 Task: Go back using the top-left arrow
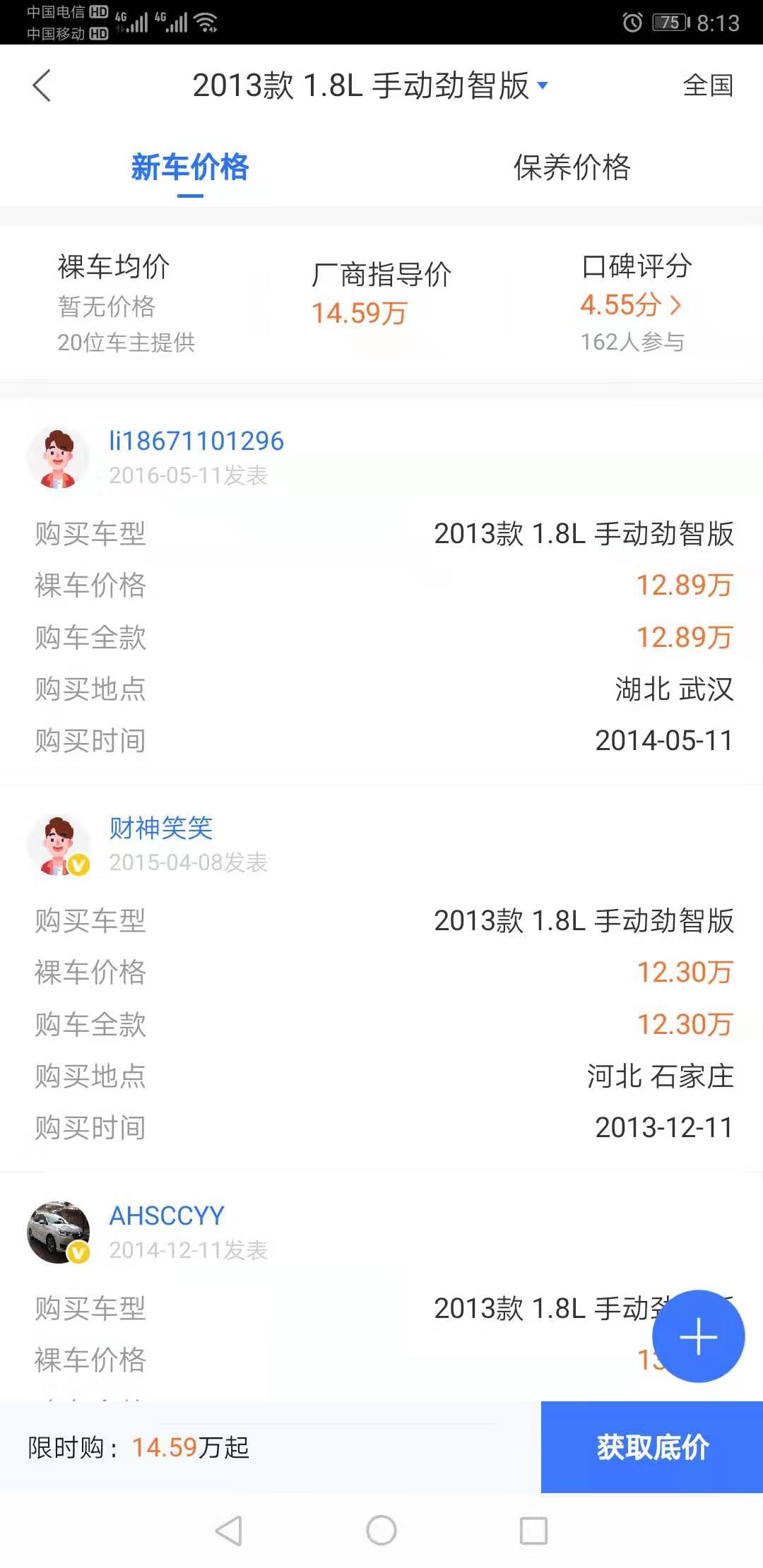(42, 86)
